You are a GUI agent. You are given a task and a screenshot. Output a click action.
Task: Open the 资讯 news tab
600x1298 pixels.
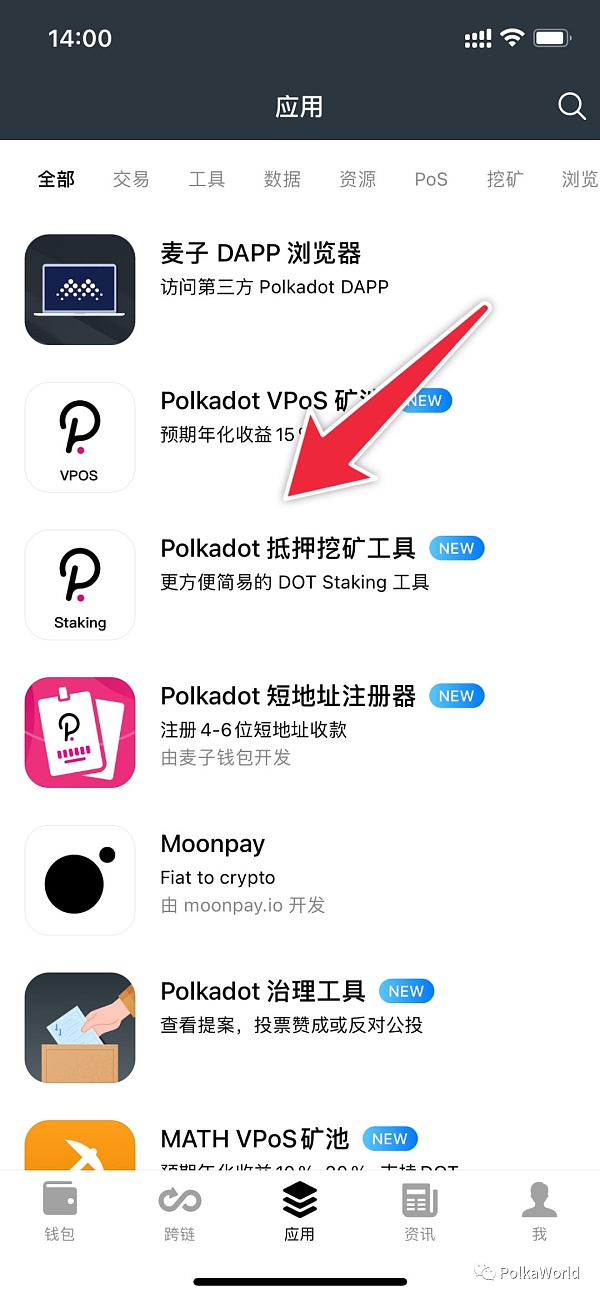(x=420, y=1210)
